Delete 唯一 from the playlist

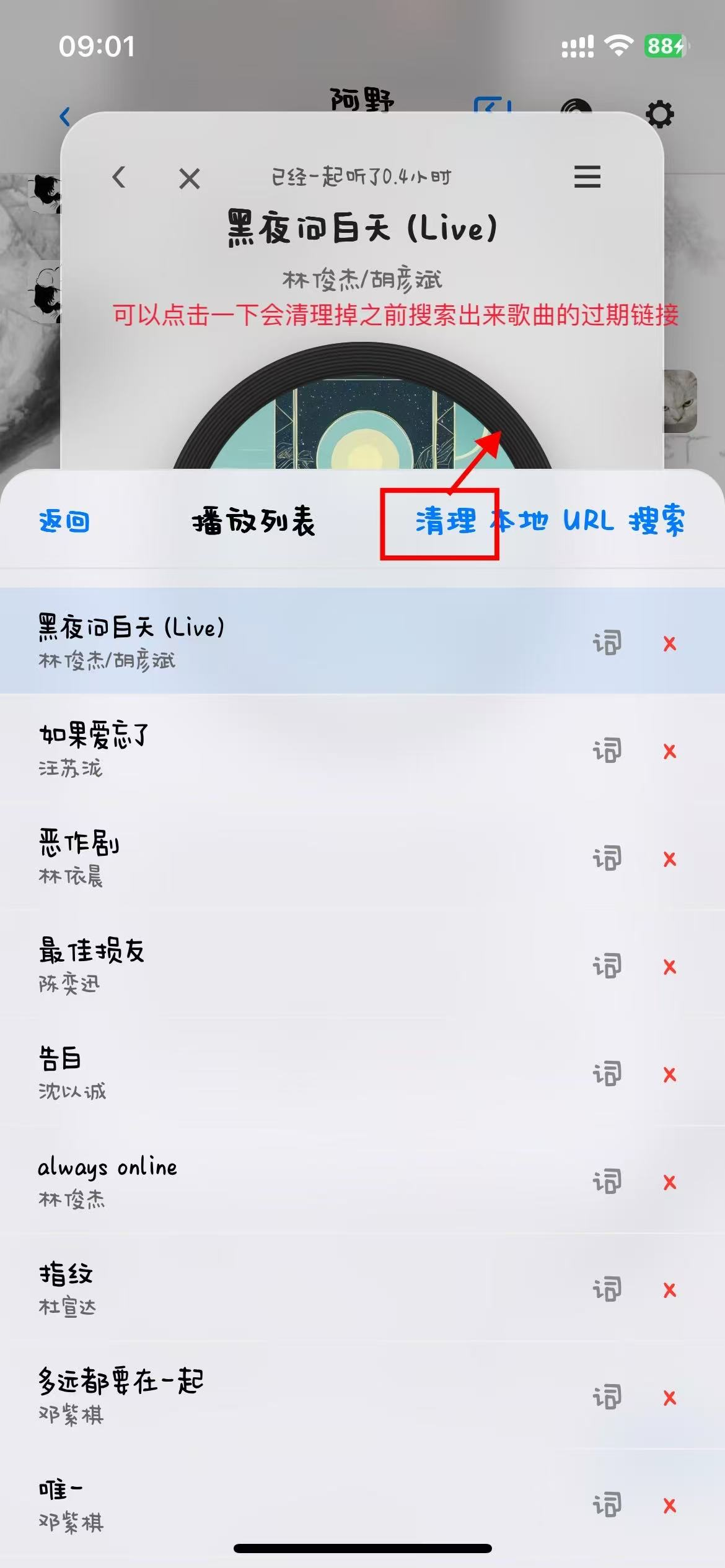pyautogui.click(x=670, y=1505)
